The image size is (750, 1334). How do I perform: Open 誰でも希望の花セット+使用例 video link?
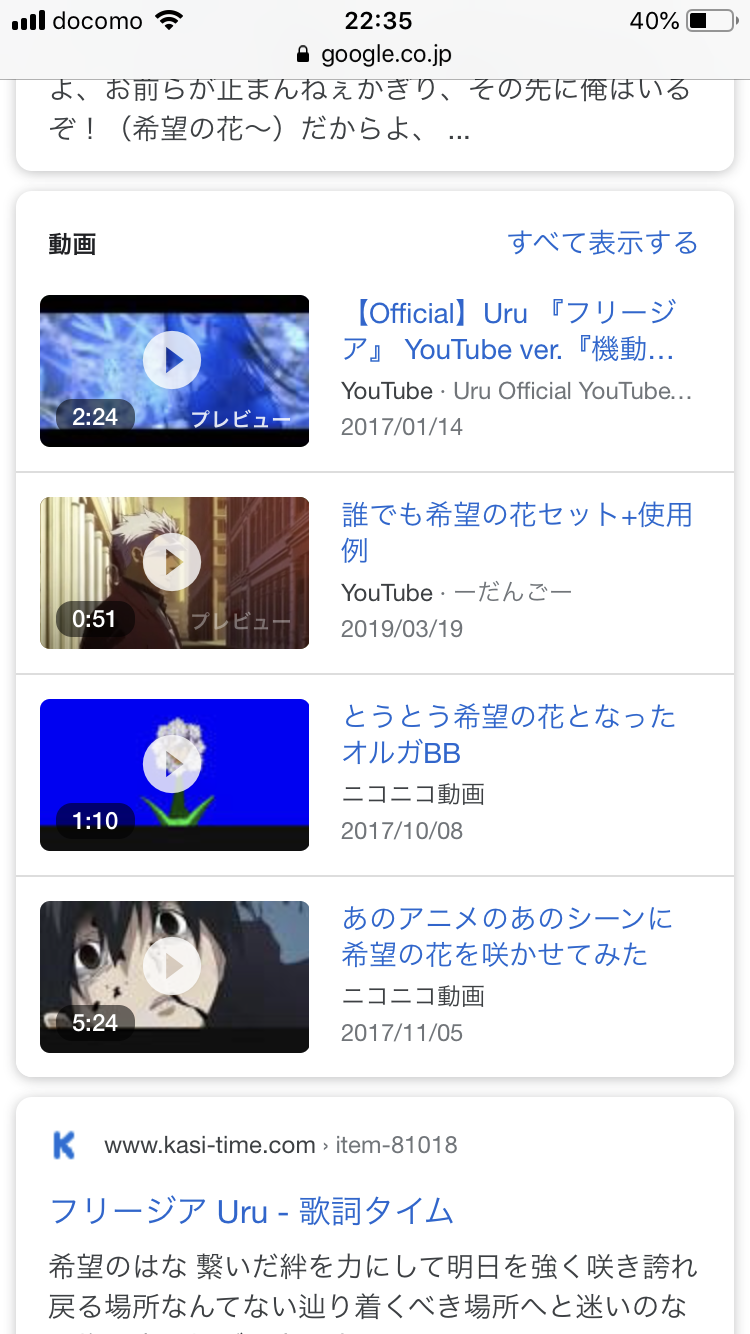(x=516, y=533)
